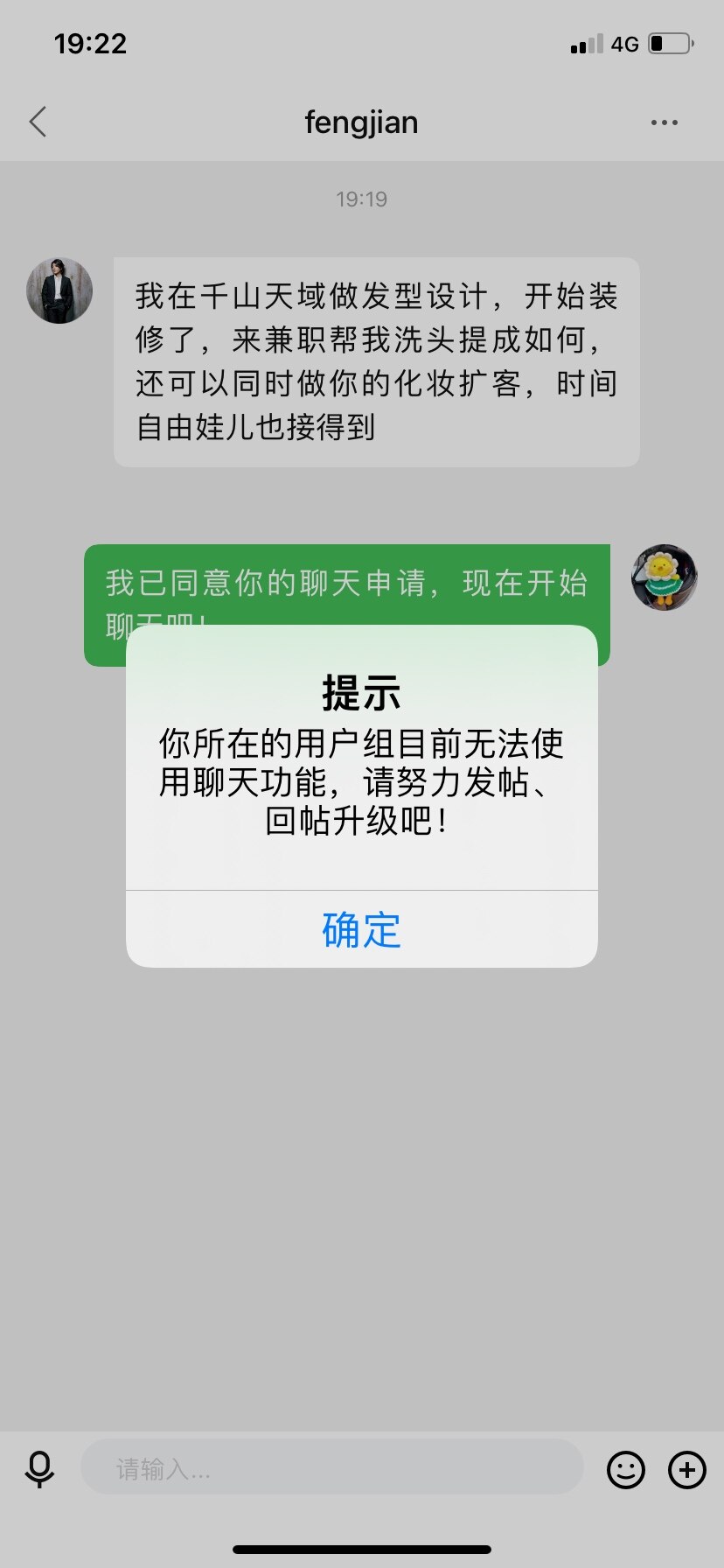Image resolution: width=724 pixels, height=1568 pixels.
Task: Open the plus attachments menu
Action: click(x=686, y=1470)
